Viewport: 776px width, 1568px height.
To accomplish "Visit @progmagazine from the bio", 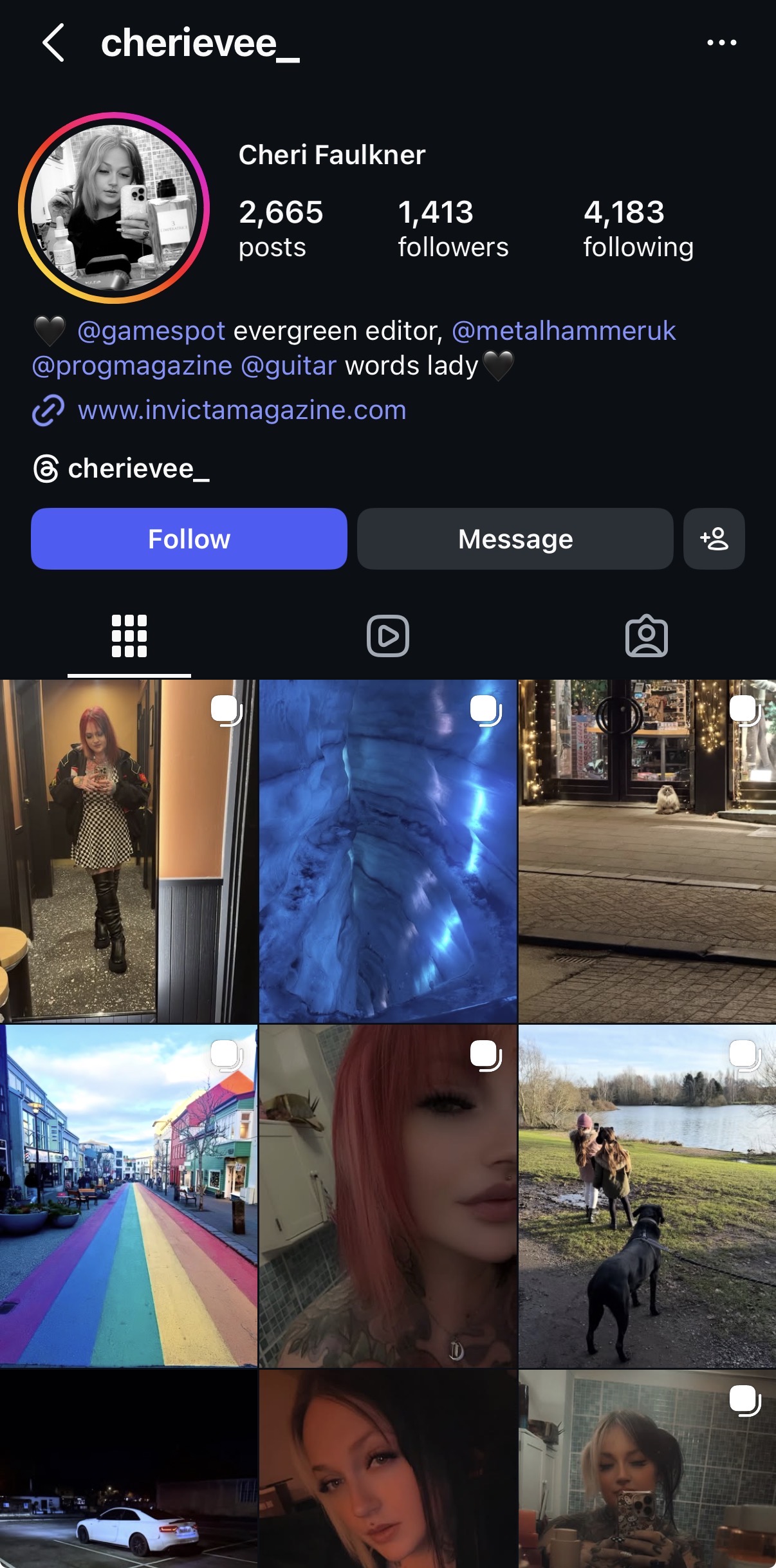I will coord(132,366).
